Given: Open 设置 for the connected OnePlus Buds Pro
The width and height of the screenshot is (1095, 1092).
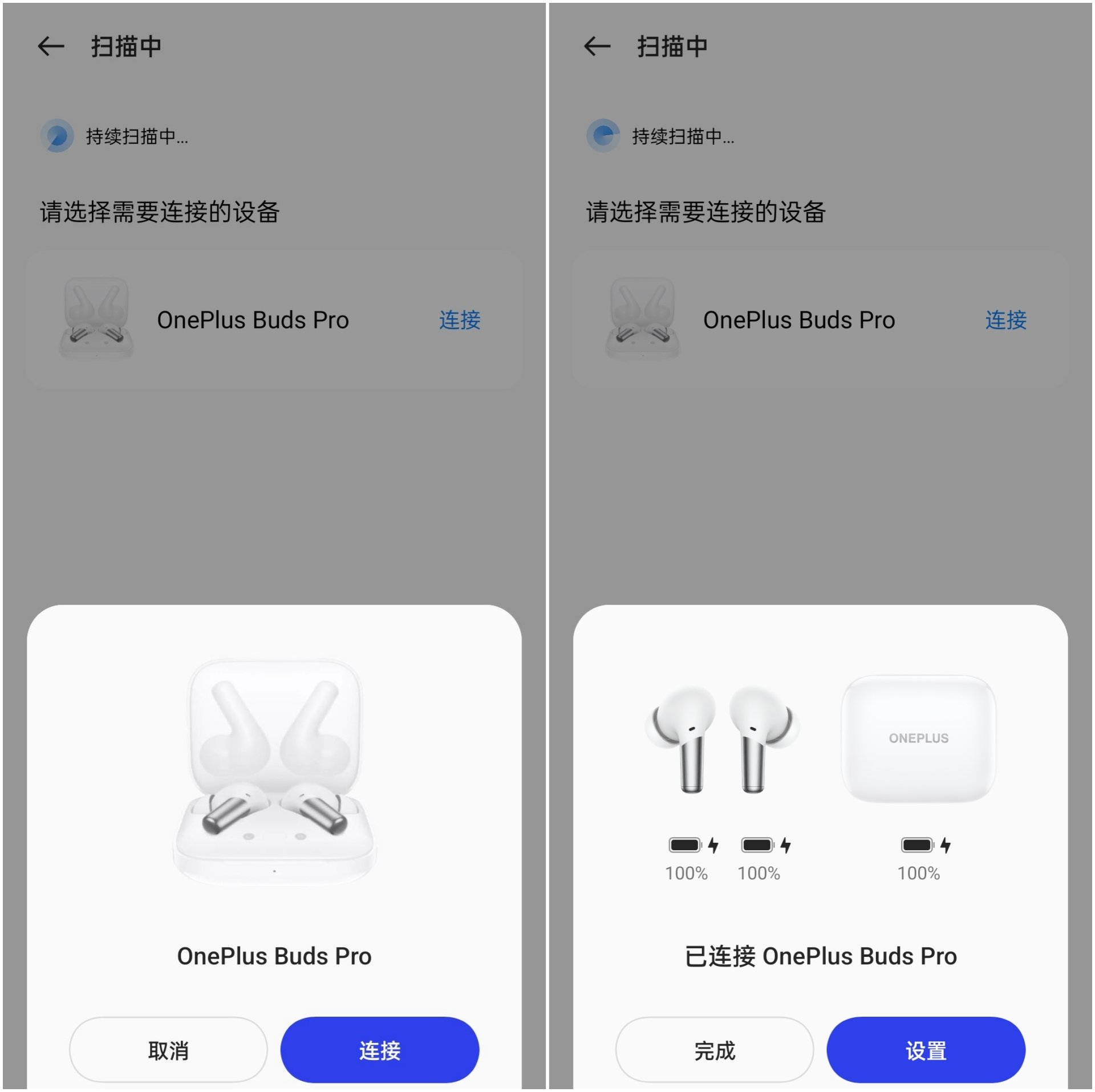Looking at the screenshot, I should point(925,1050).
